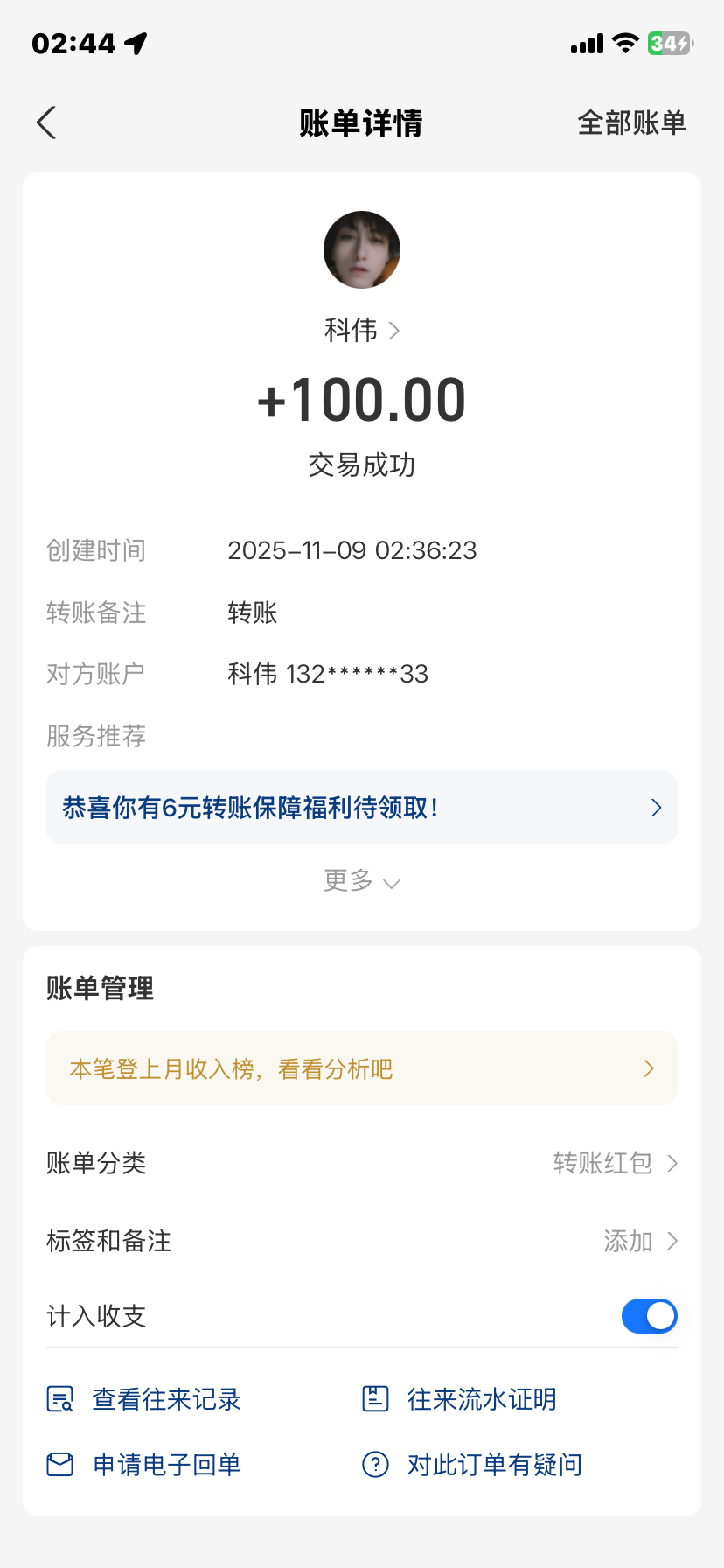Enable the 计入收支 switch
This screenshot has width=724, height=1568.
coord(649,1315)
